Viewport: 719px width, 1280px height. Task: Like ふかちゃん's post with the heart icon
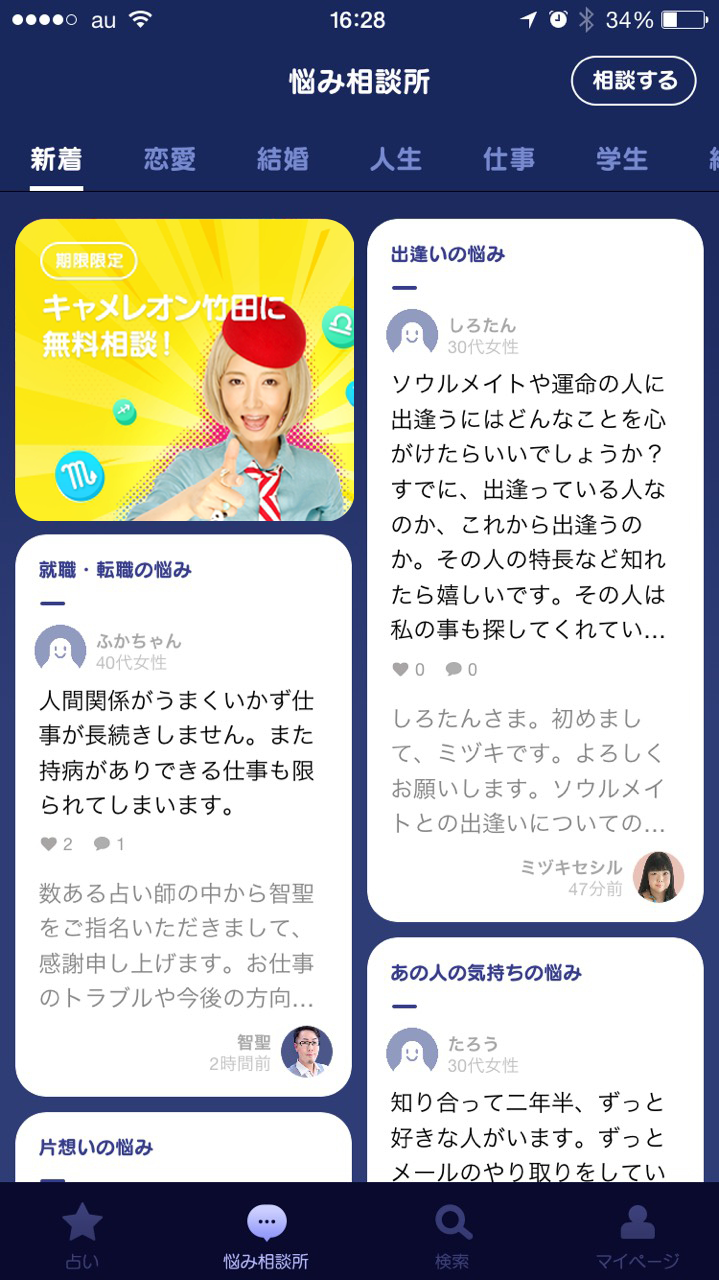(x=49, y=844)
